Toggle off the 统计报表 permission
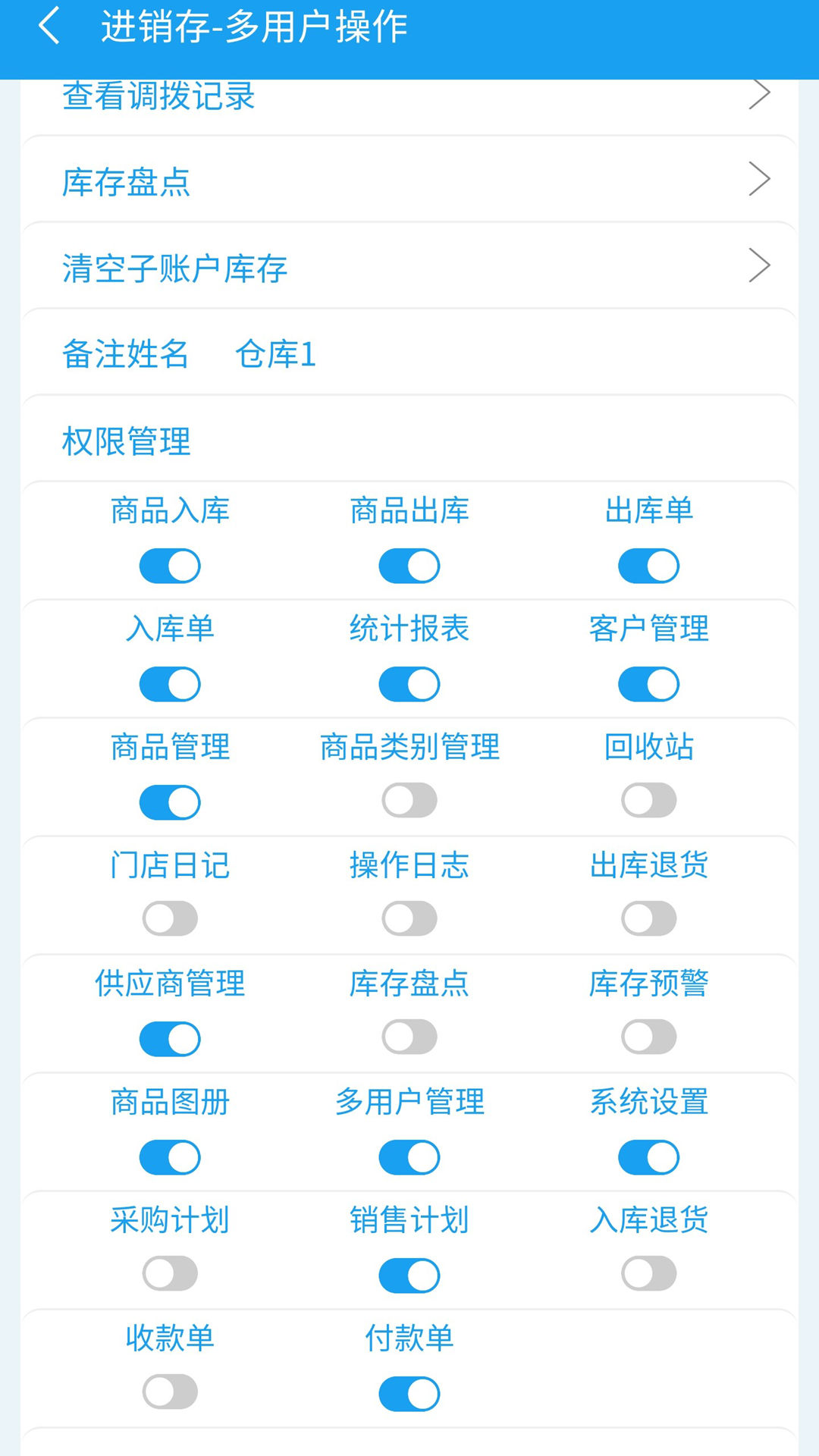This screenshot has height=1456, width=819. [409, 682]
